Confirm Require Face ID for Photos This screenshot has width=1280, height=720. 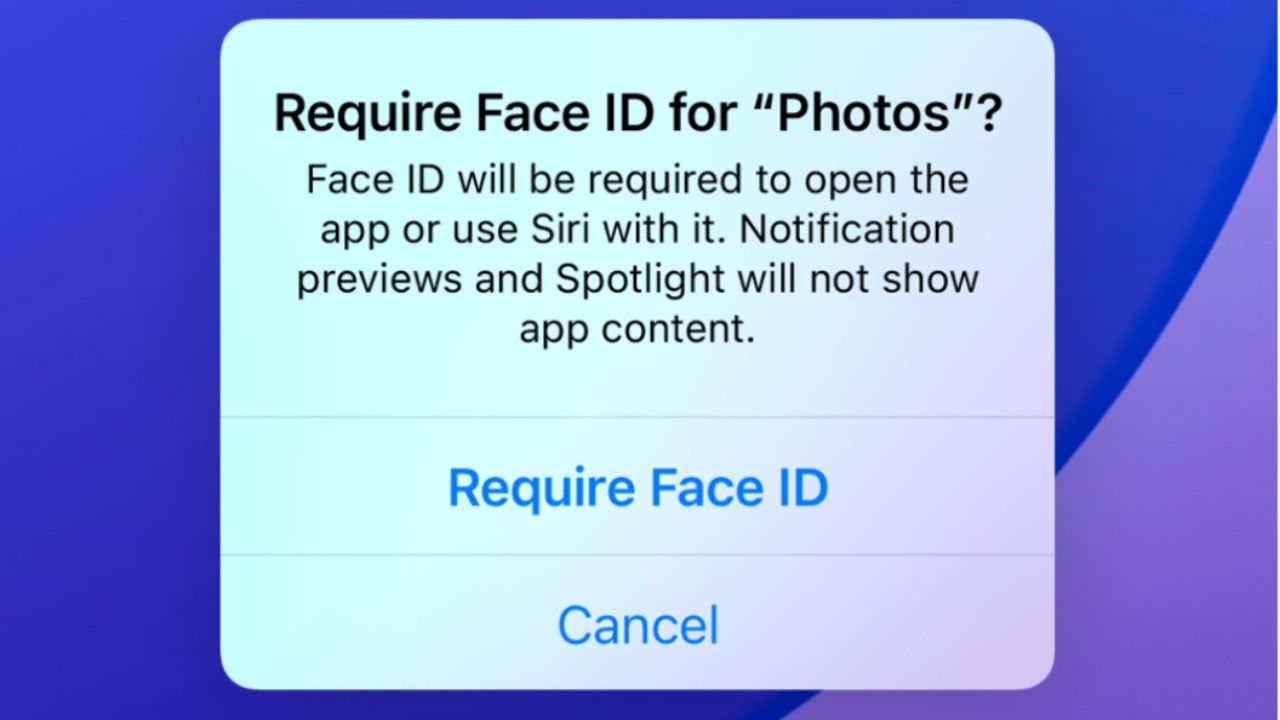(x=637, y=487)
